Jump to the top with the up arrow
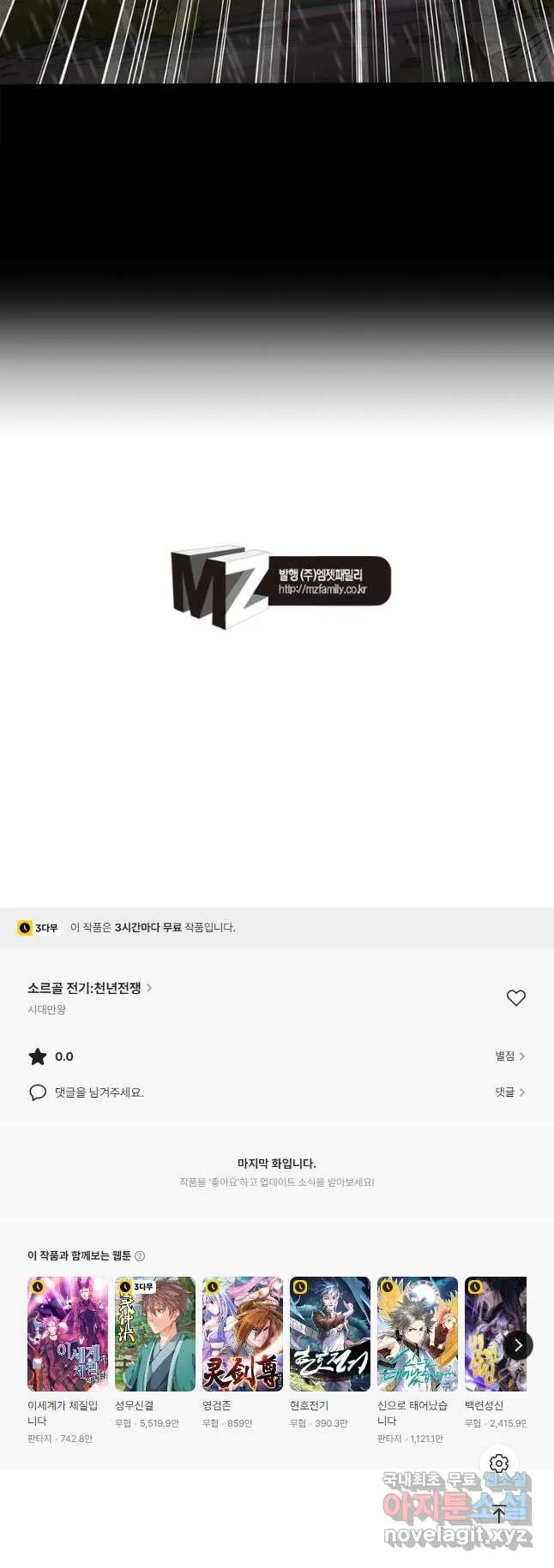554x1568 pixels. click(x=499, y=1514)
